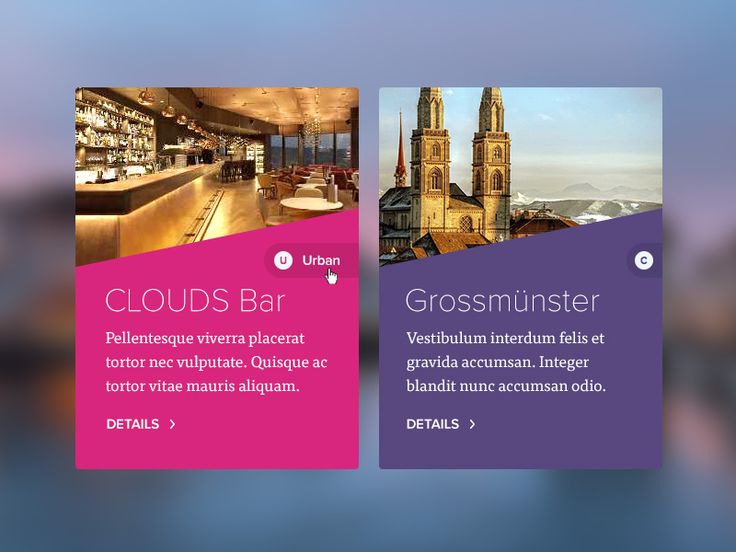The width and height of the screenshot is (736, 552).
Task: Open Details for CLOUDS Bar
Action: pyautogui.click(x=141, y=424)
